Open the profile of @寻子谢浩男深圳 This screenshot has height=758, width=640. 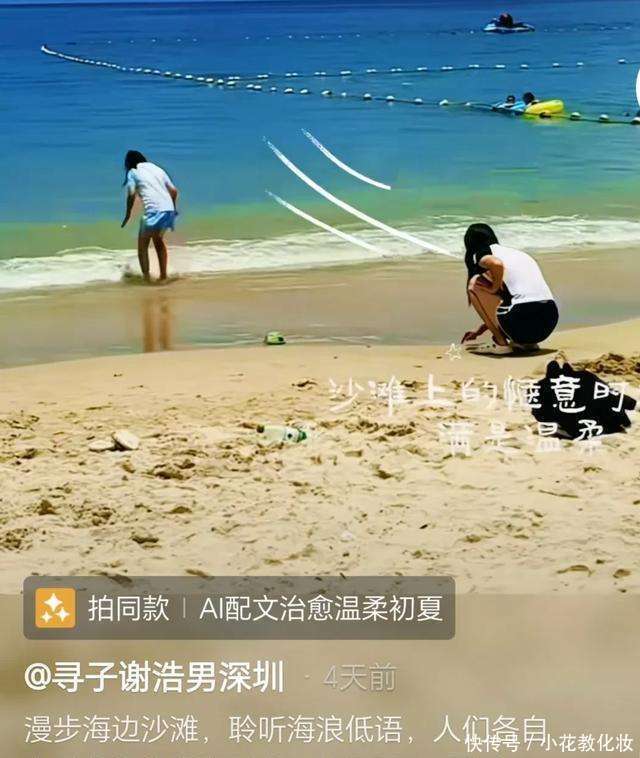(x=154, y=677)
